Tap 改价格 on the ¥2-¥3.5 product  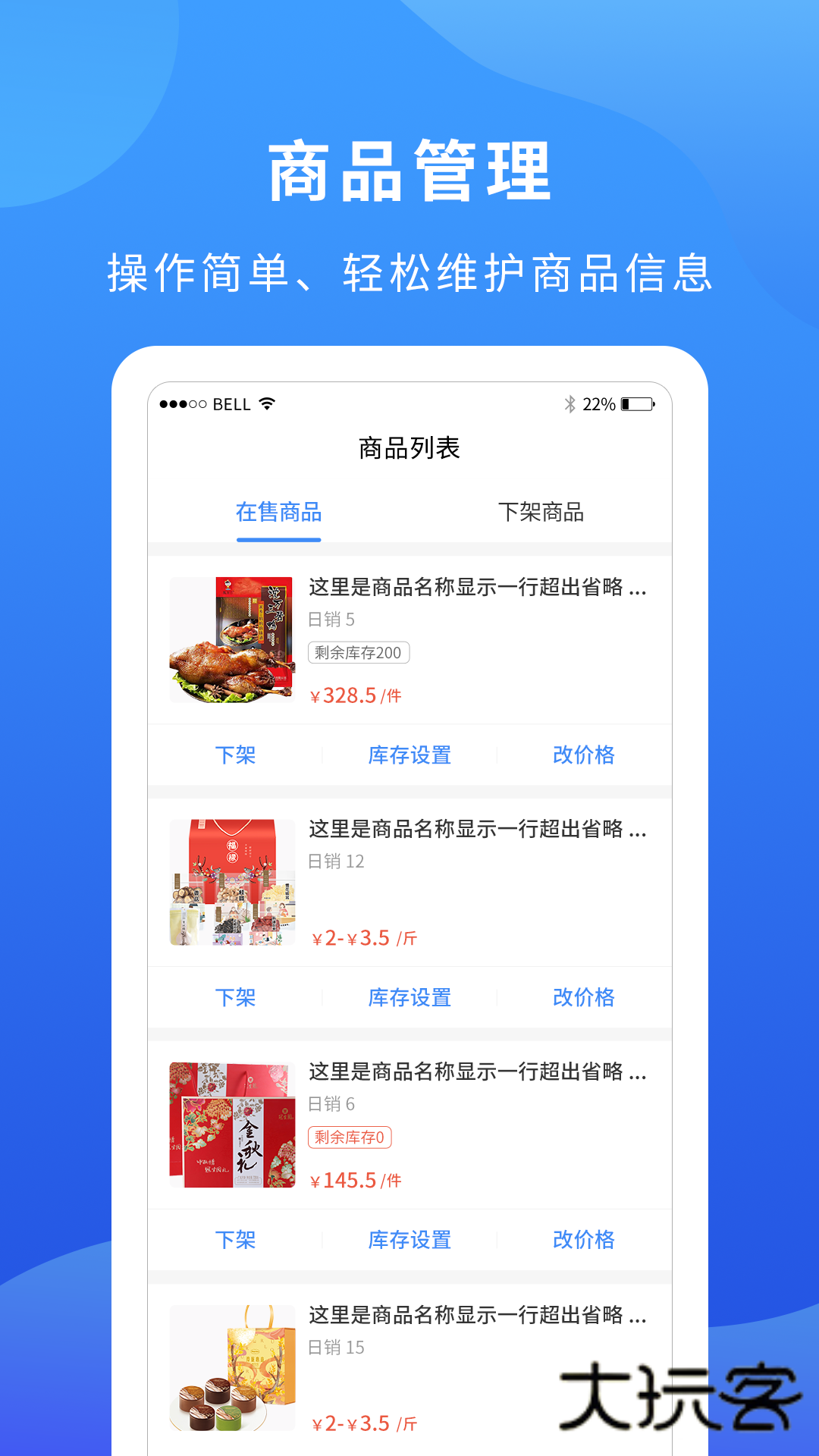[x=582, y=998]
